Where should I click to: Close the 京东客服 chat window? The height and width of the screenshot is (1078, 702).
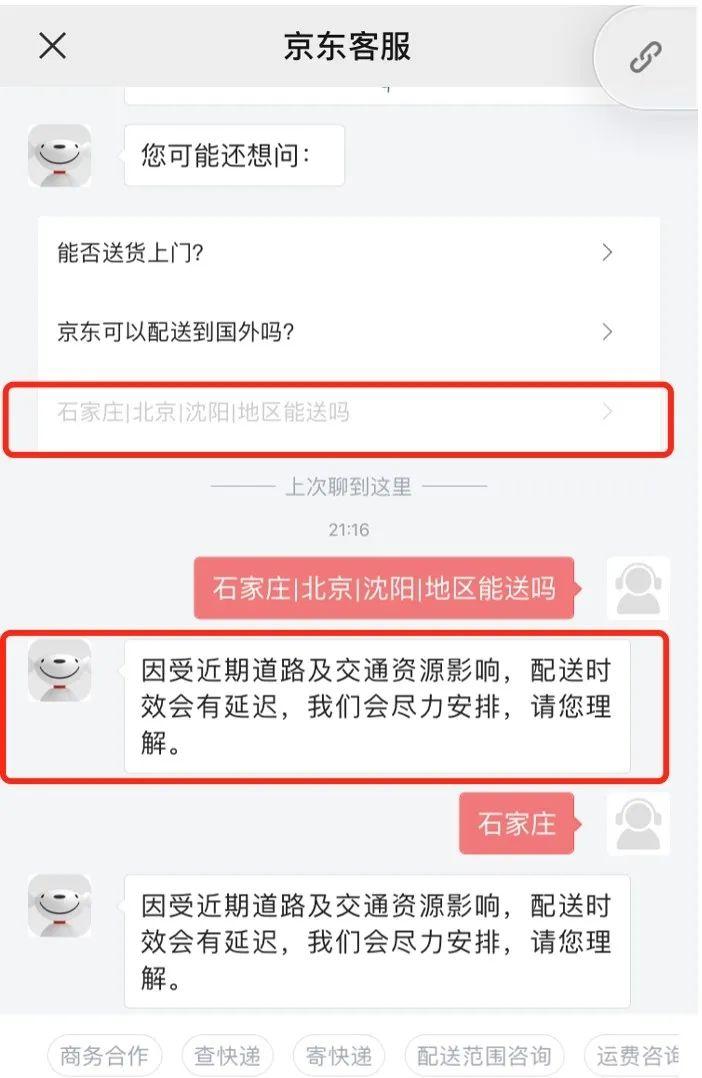pyautogui.click(x=52, y=46)
